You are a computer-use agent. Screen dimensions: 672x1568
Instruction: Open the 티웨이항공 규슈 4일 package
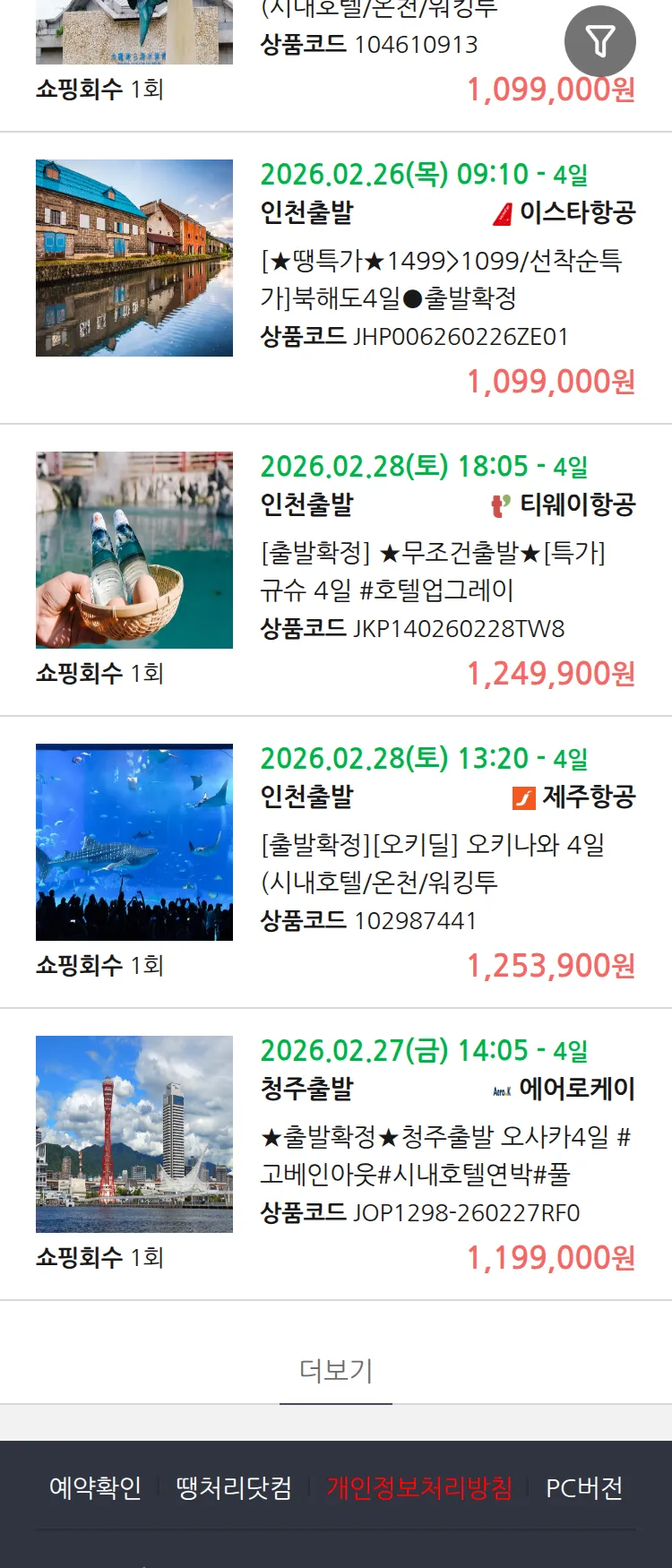(x=433, y=571)
